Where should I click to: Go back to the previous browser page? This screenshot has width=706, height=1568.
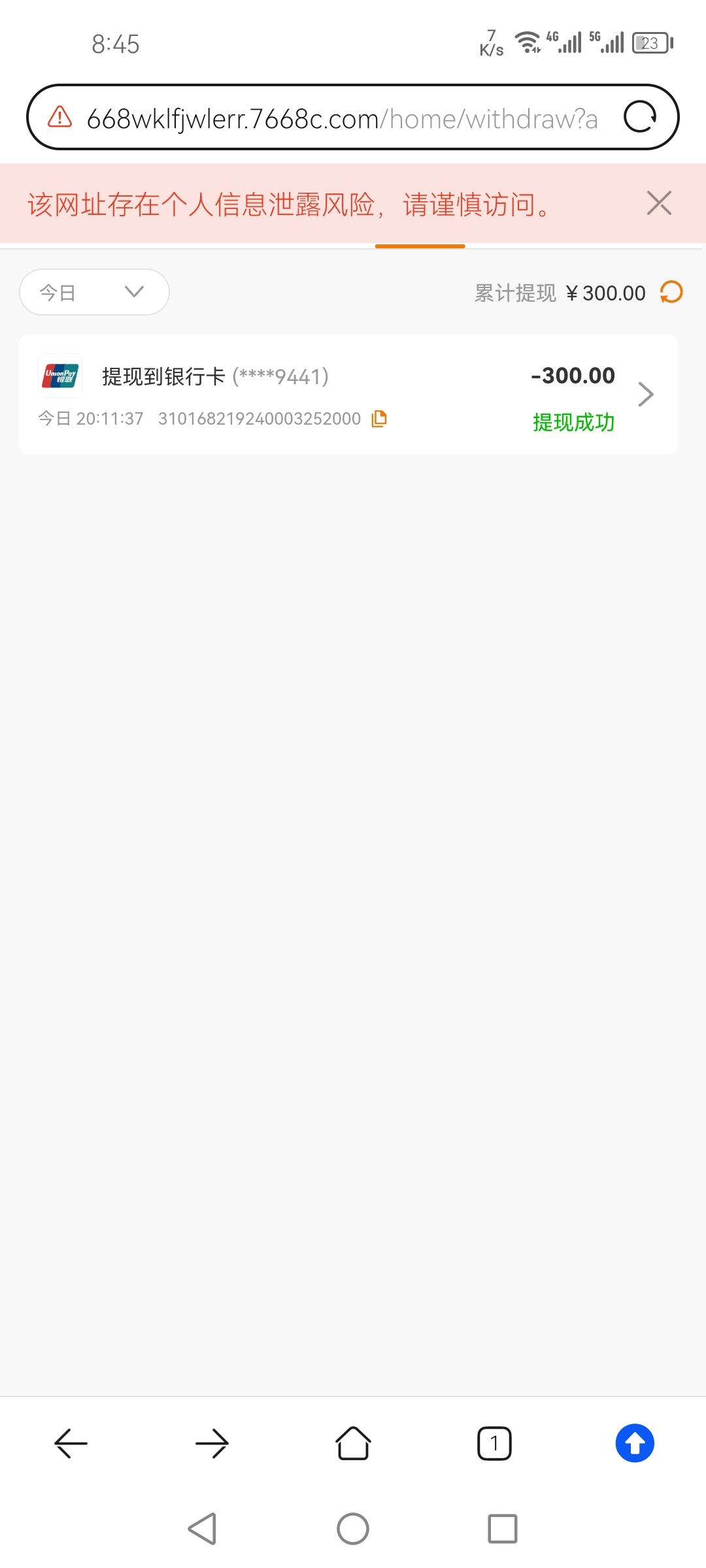[71, 1443]
